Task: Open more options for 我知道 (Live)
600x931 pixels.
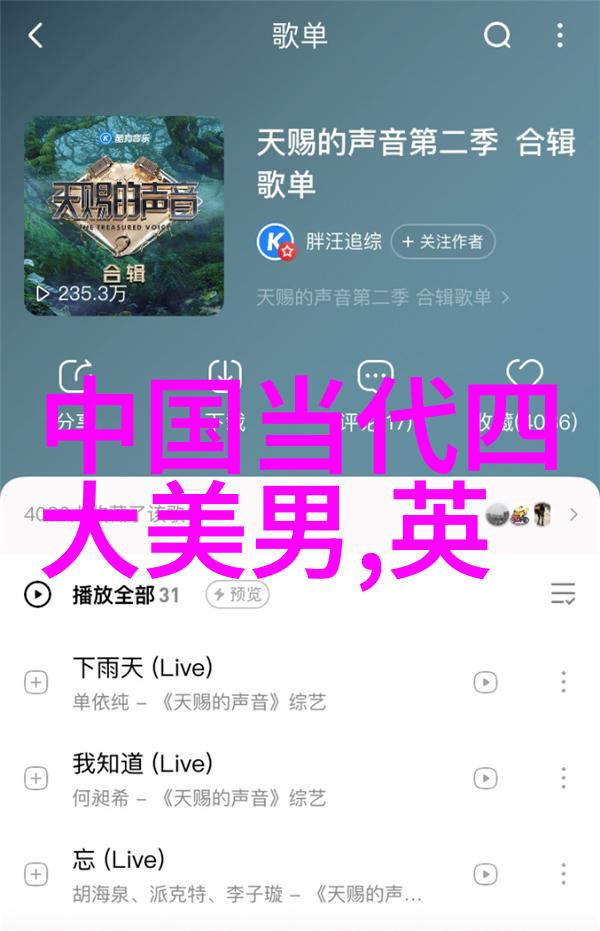Action: (x=564, y=778)
